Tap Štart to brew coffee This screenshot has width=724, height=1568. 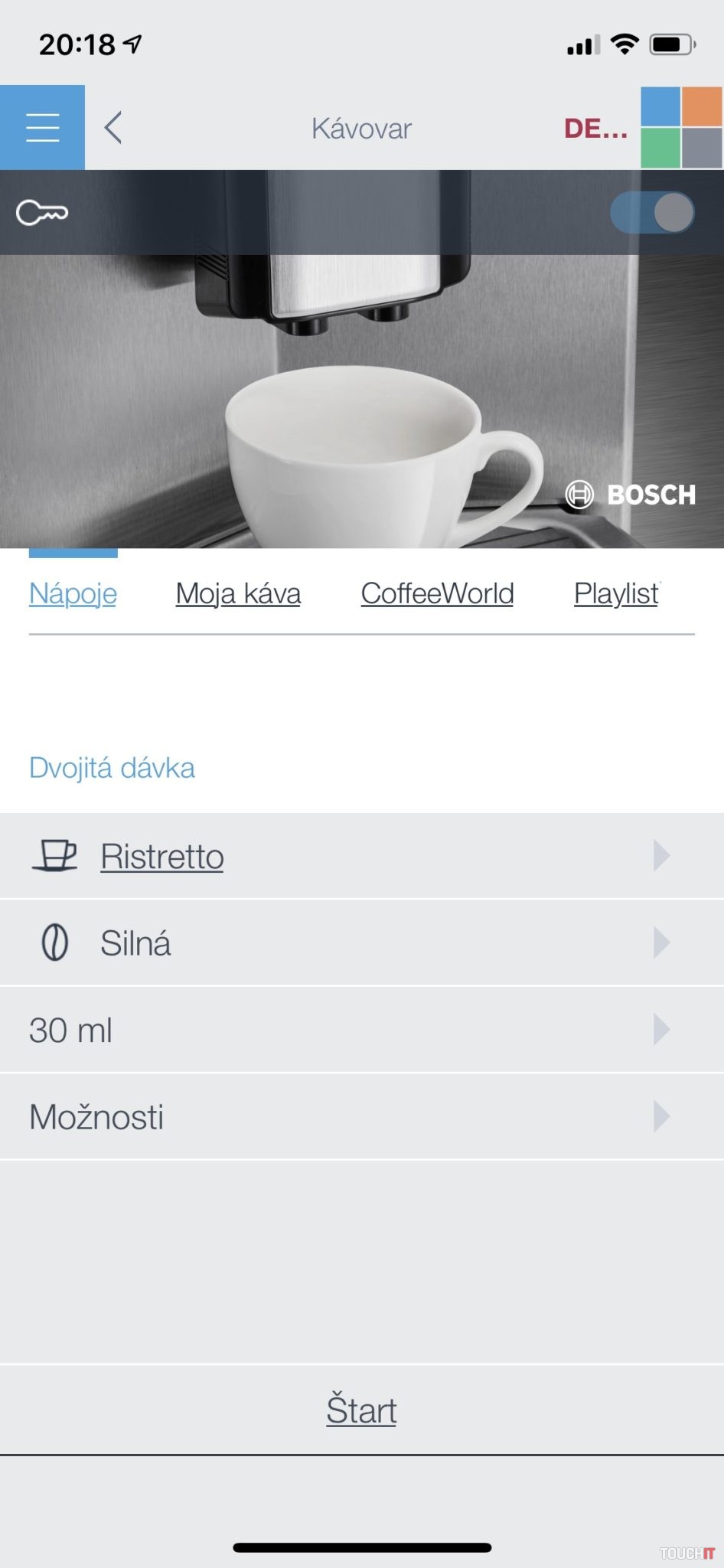click(361, 1410)
